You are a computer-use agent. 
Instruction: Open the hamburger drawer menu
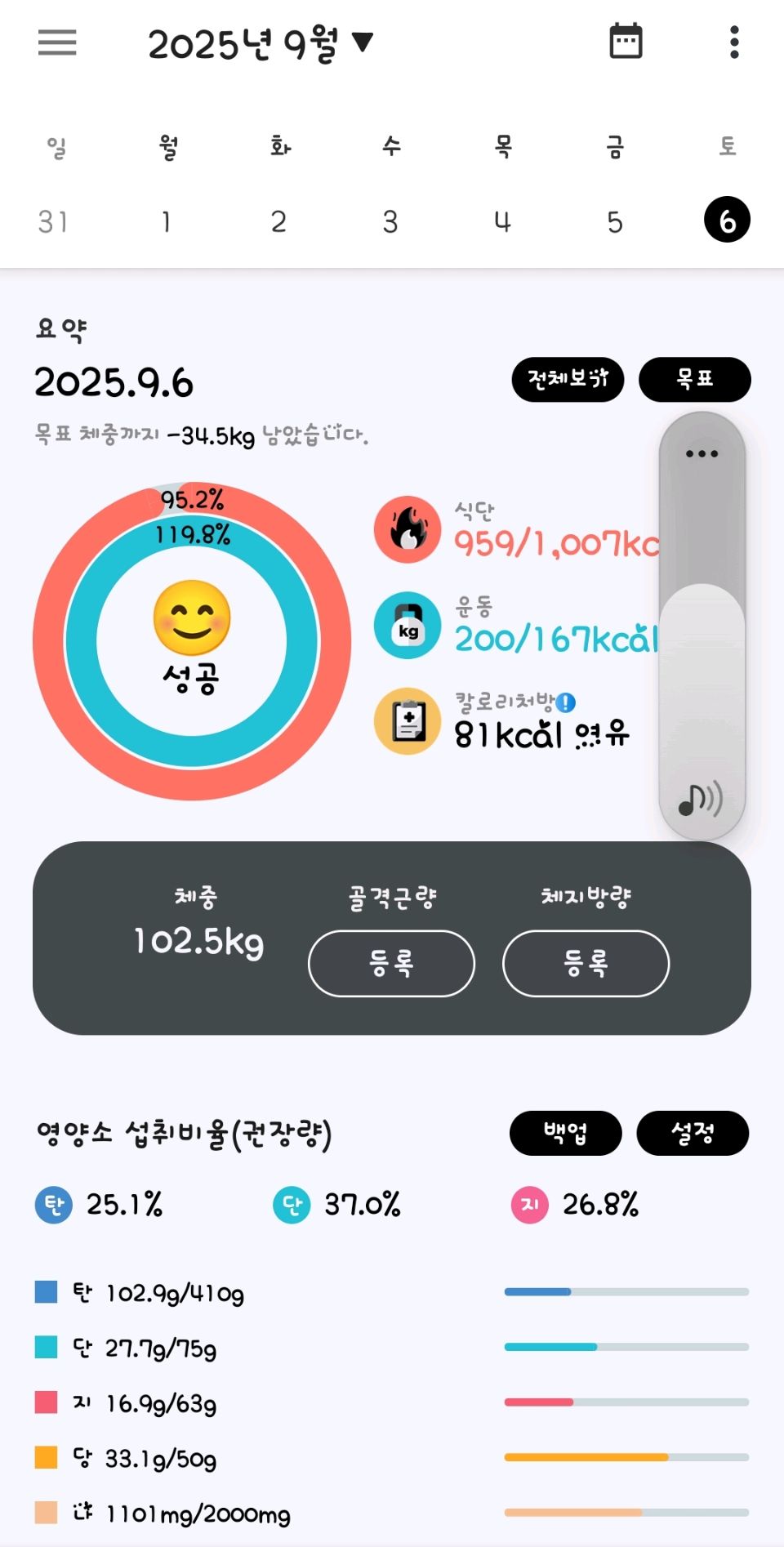point(57,42)
